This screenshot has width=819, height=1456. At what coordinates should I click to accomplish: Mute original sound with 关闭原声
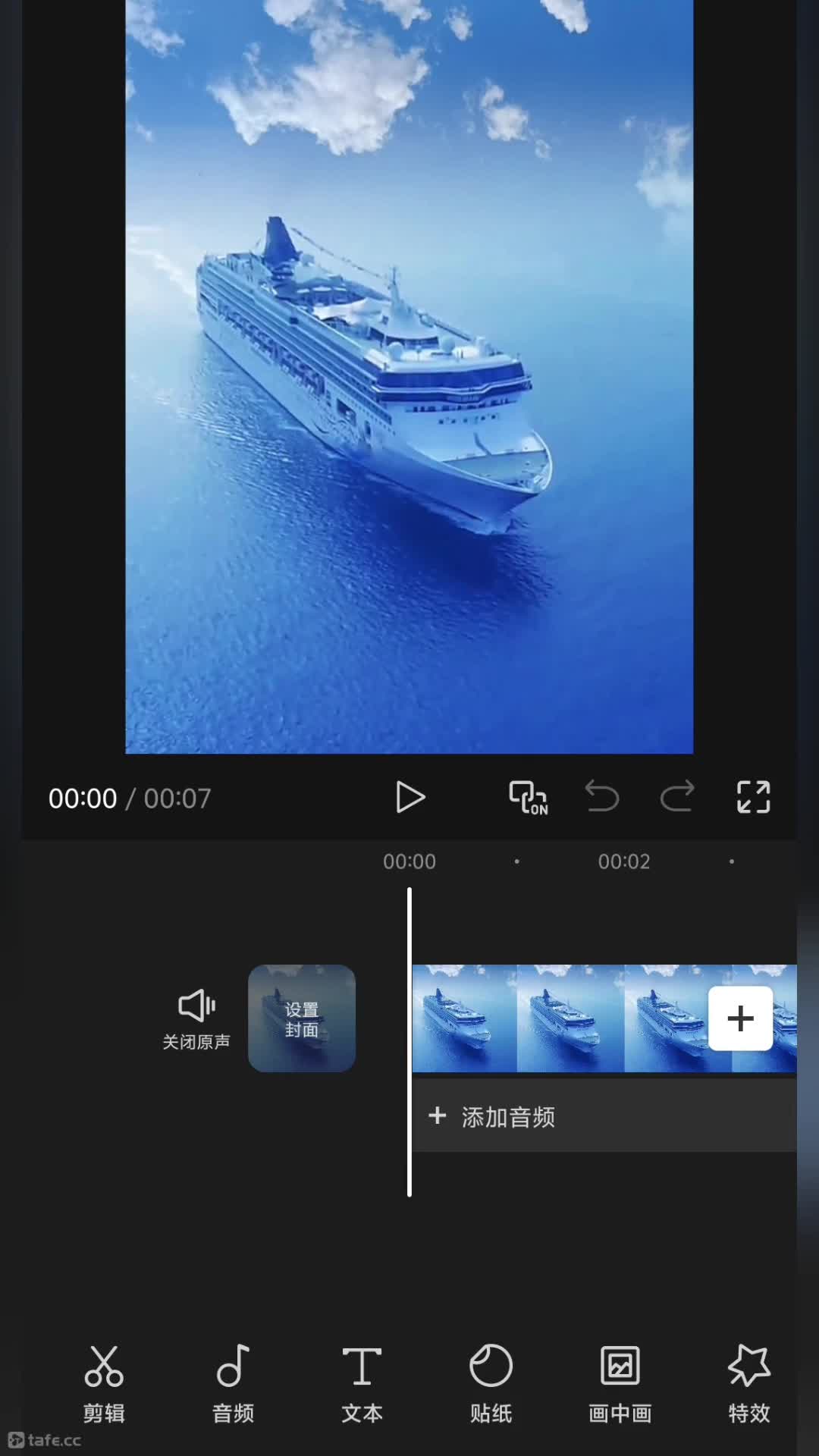point(196,1019)
